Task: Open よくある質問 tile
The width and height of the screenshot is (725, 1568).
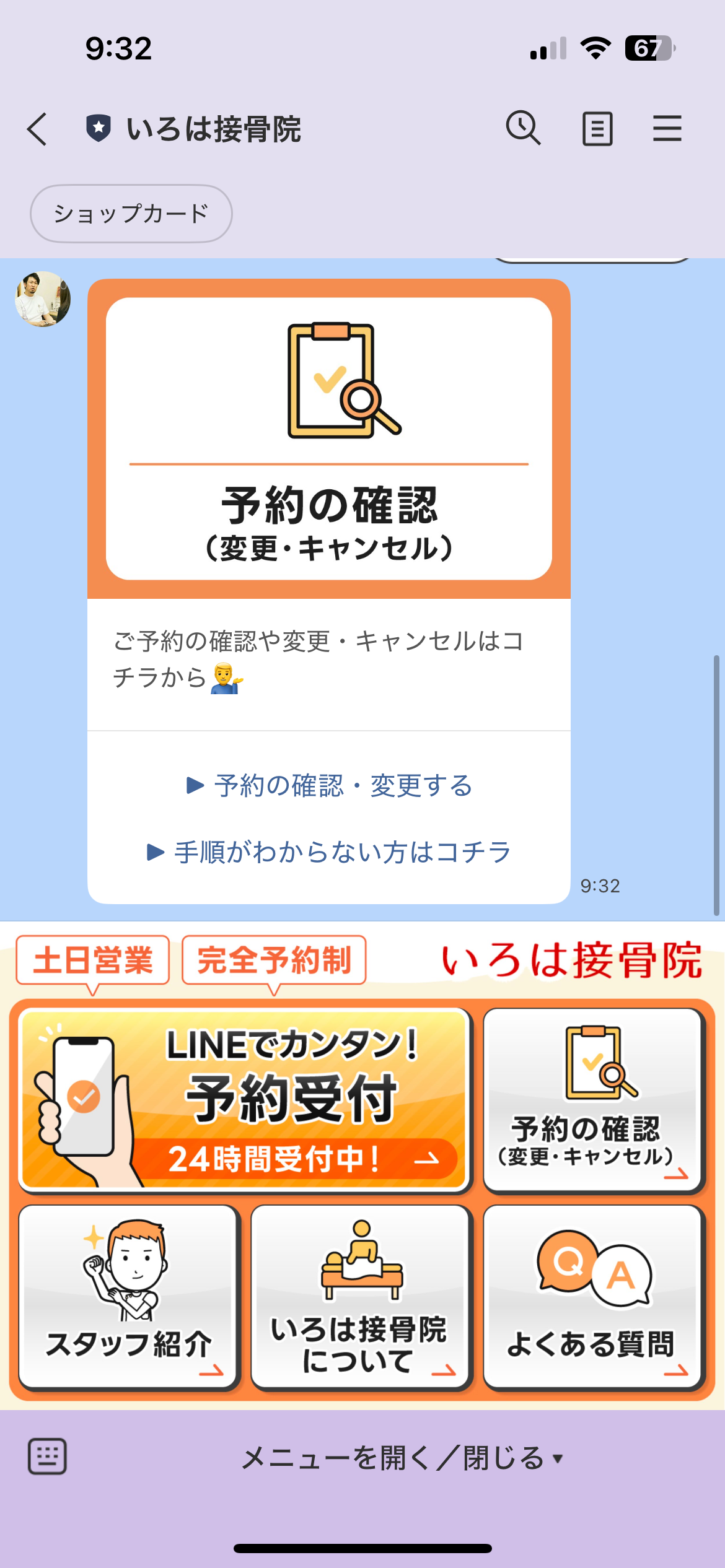Action: pos(593,1297)
